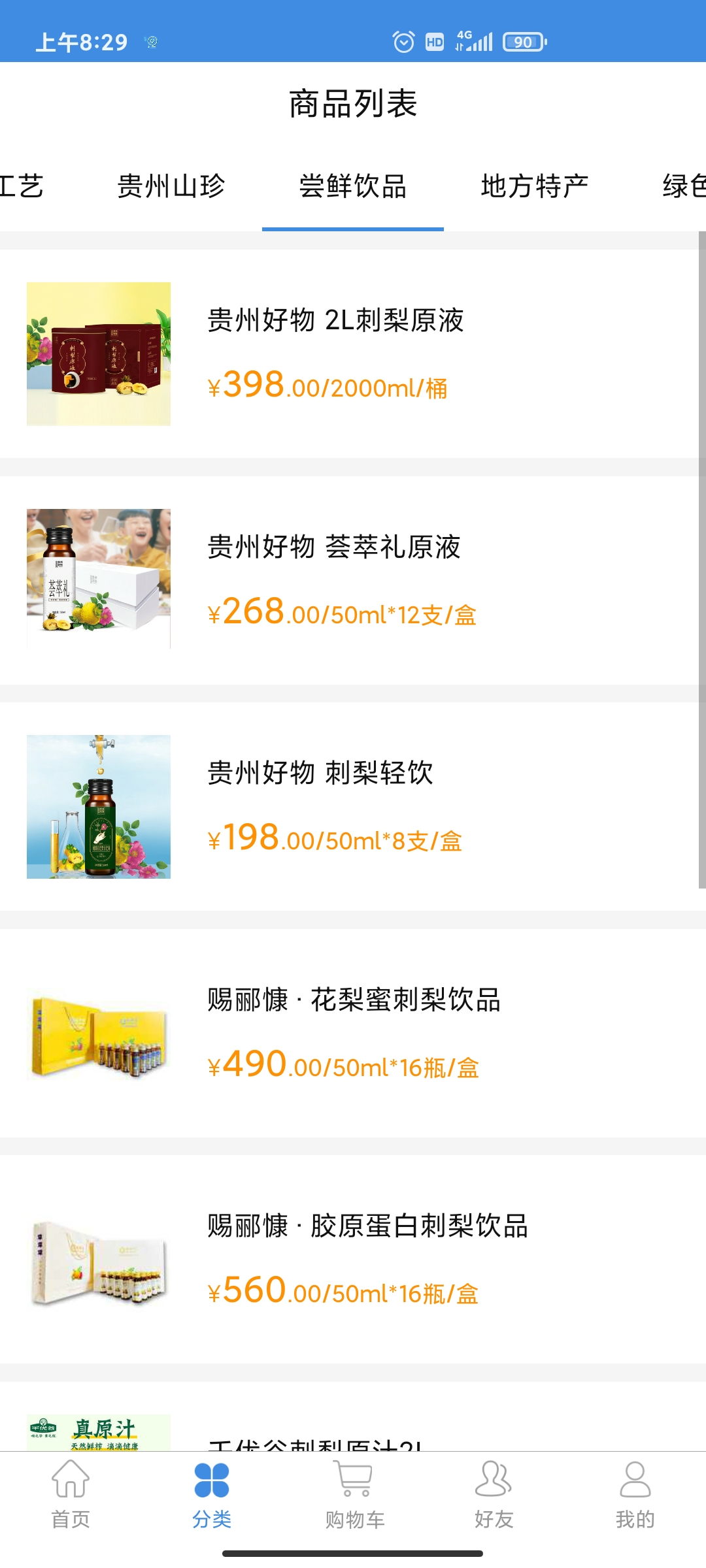Tap the 分类 tab in bottom bar
Viewport: 706px width, 1568px height.
212,1495
